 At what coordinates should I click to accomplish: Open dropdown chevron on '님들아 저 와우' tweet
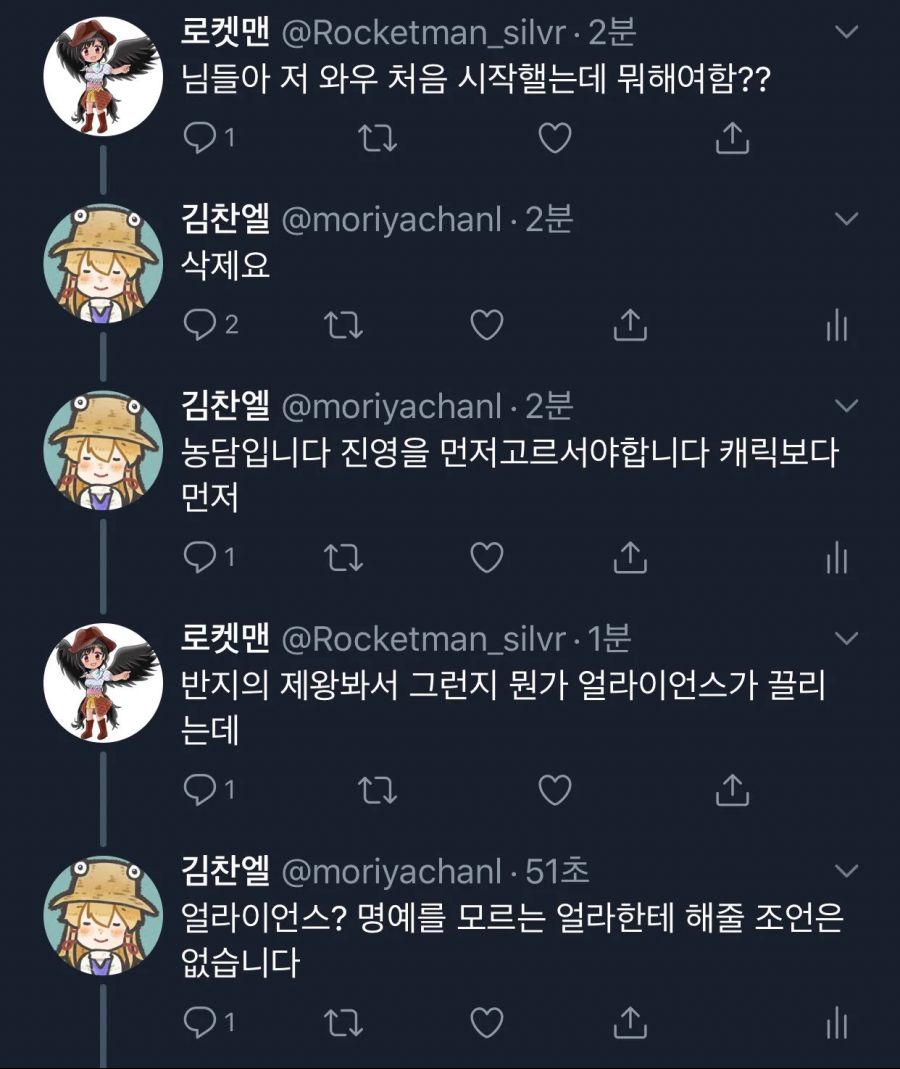[x=846, y=32]
